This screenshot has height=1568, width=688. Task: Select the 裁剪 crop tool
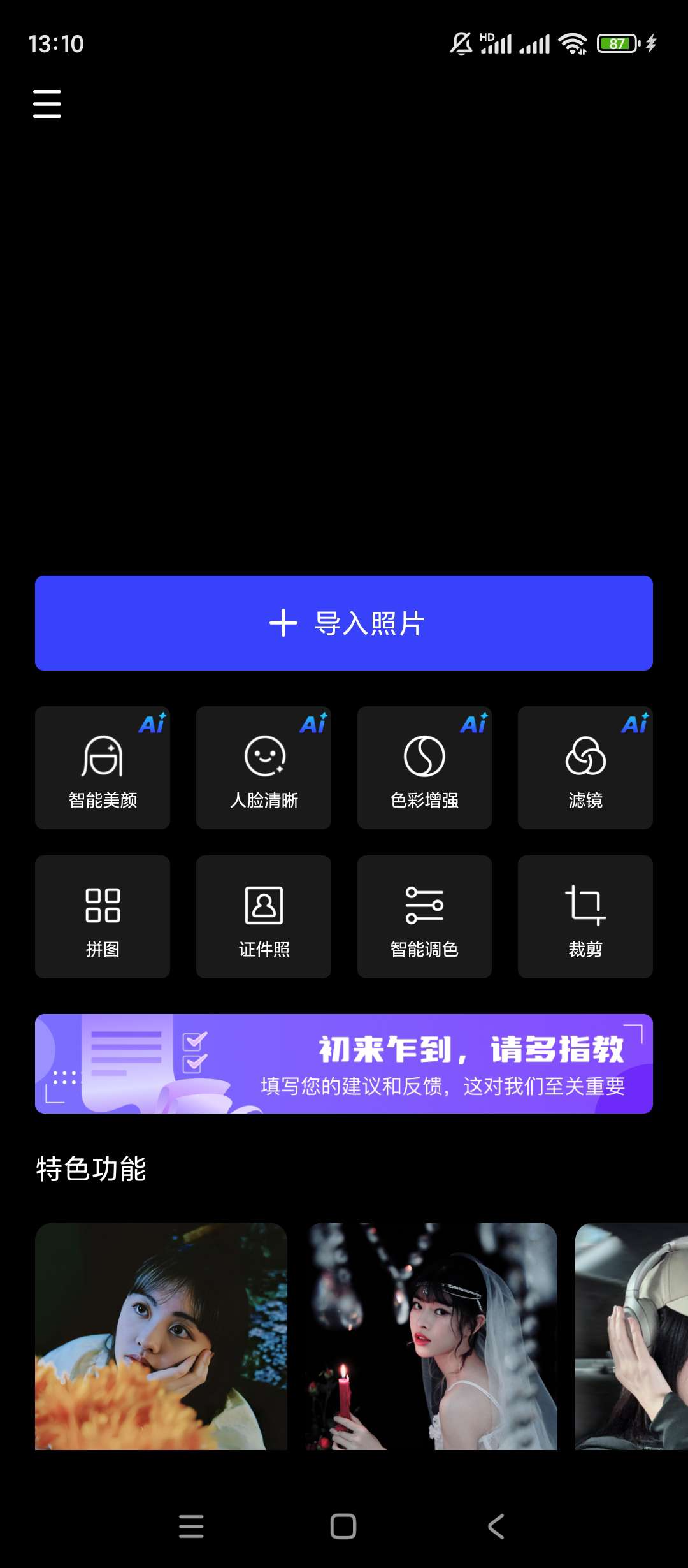pos(585,917)
